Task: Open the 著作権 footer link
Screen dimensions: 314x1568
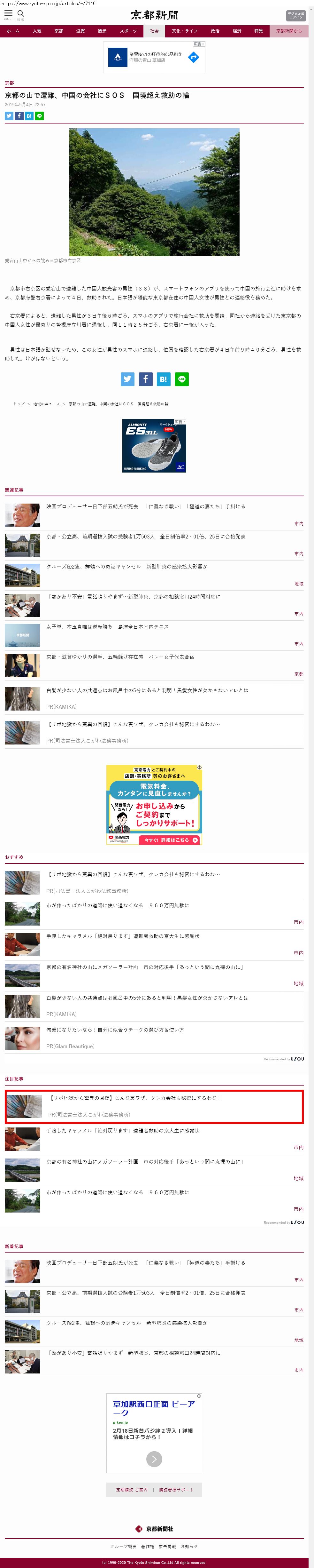Action: click(x=148, y=1547)
